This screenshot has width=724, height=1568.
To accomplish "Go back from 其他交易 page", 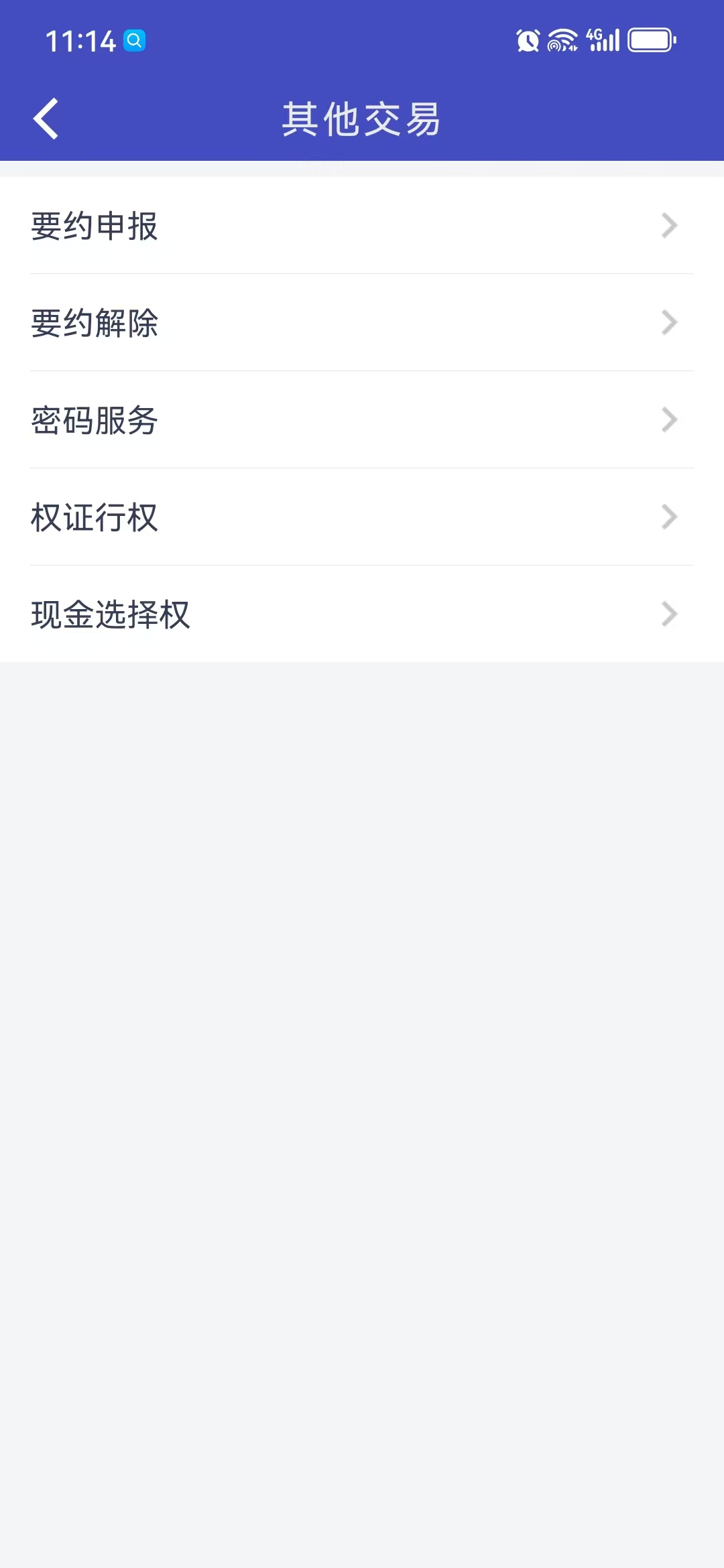I will 46,119.
